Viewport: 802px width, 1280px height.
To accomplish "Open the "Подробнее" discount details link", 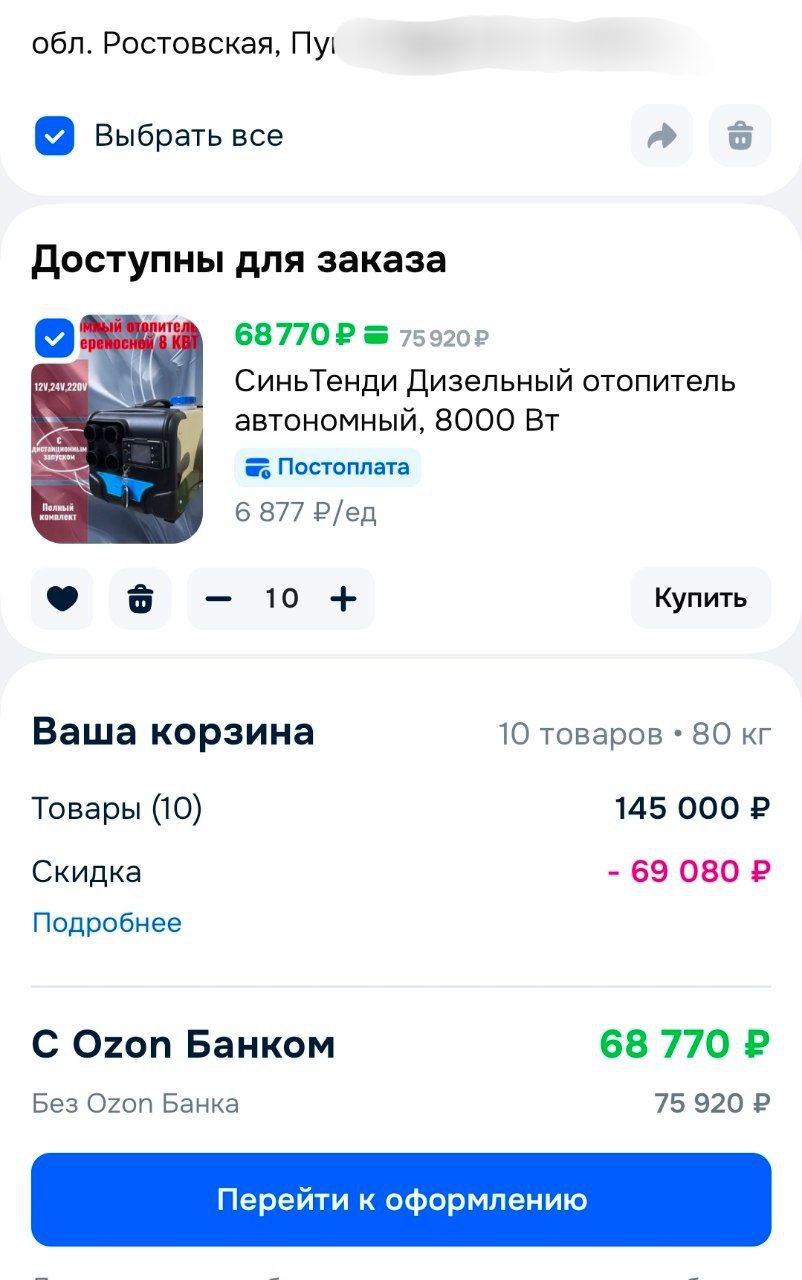I will [107, 922].
